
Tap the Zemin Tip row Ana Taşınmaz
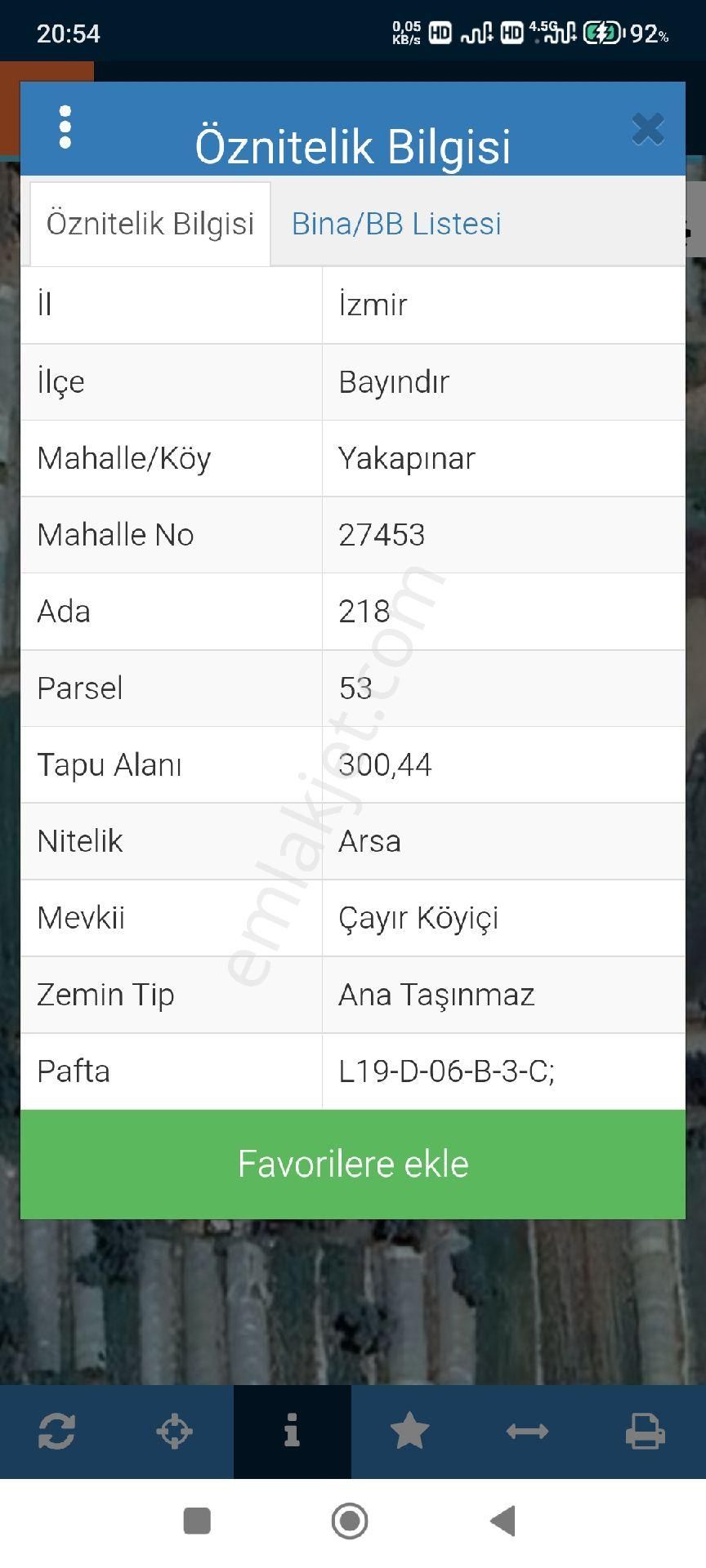(436, 994)
